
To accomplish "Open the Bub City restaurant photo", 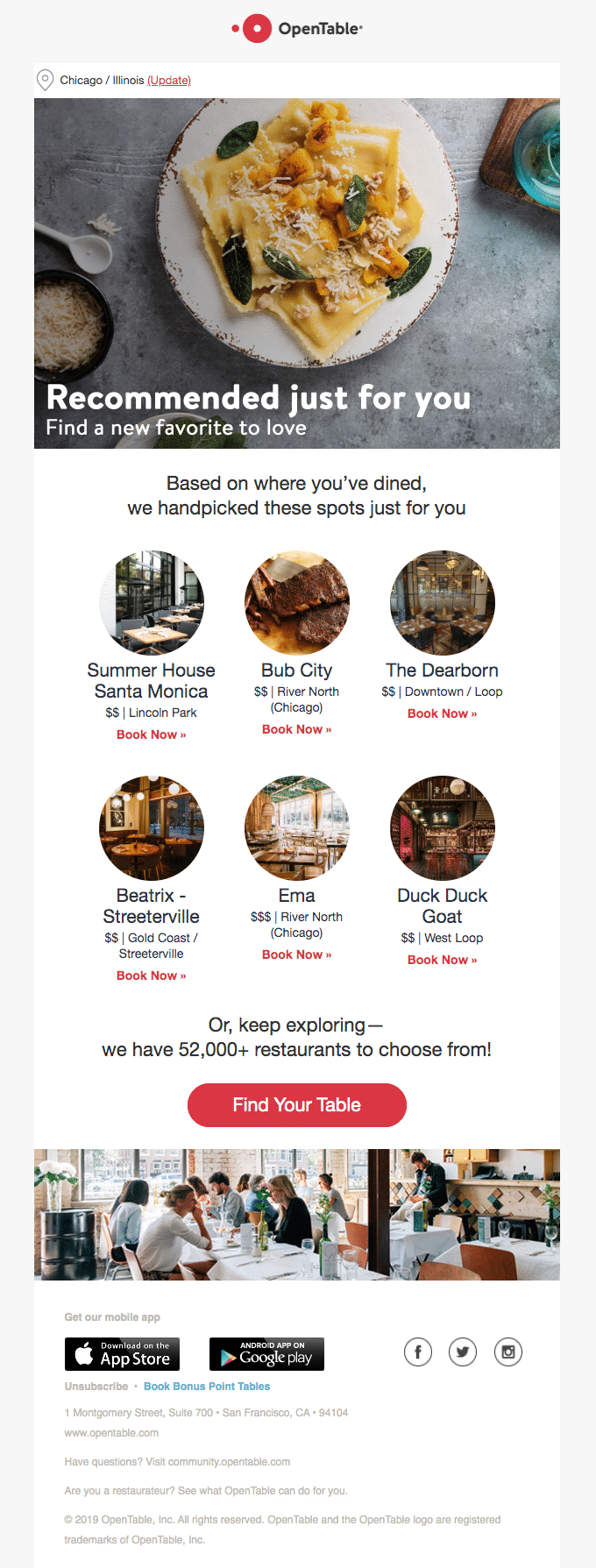I will click(296, 603).
